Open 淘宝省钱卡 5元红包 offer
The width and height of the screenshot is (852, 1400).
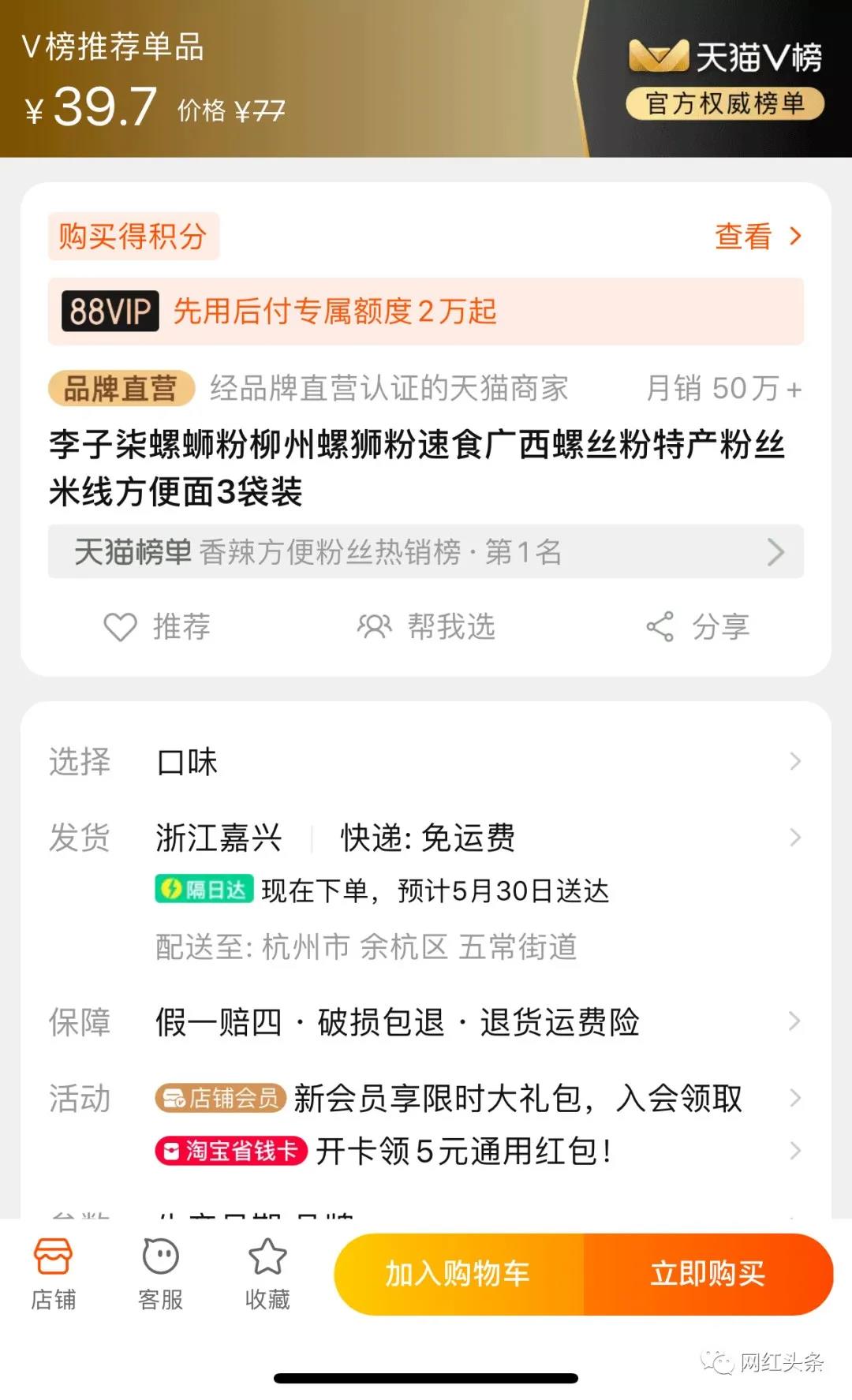(473, 1152)
